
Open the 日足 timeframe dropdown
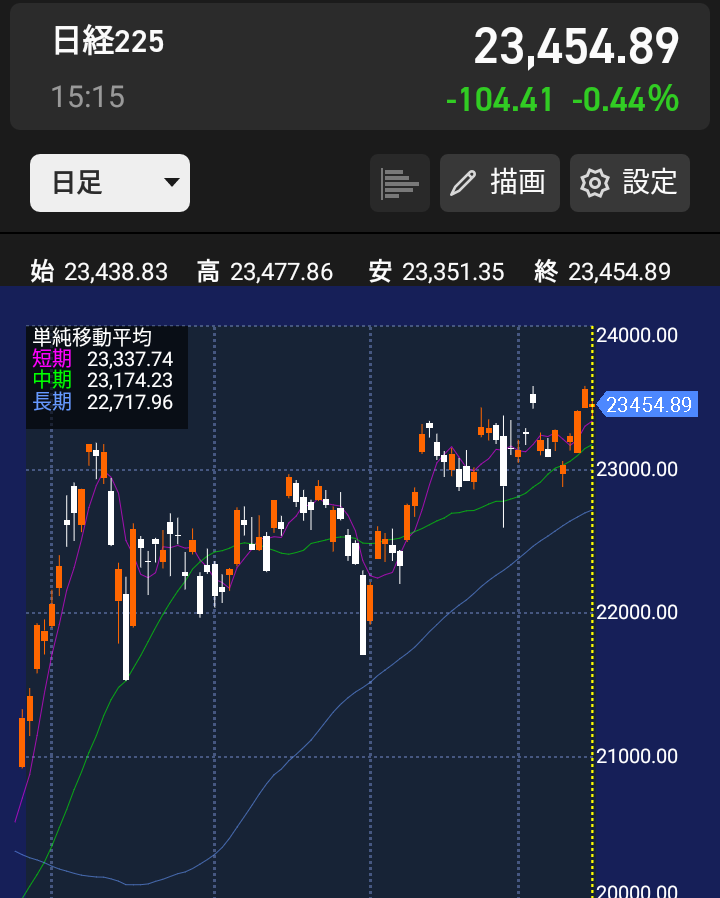pos(110,183)
